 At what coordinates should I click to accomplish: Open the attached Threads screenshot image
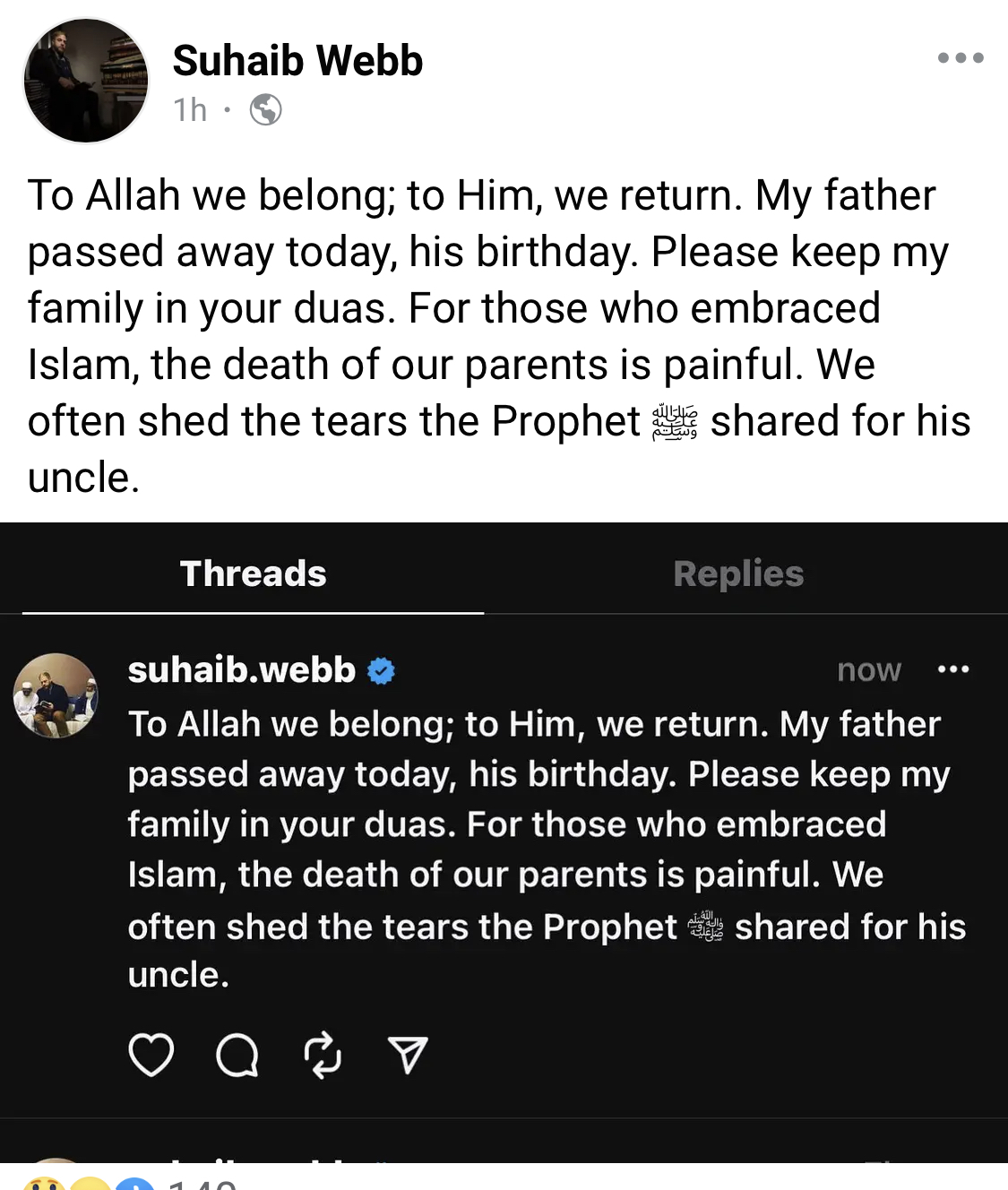504,842
